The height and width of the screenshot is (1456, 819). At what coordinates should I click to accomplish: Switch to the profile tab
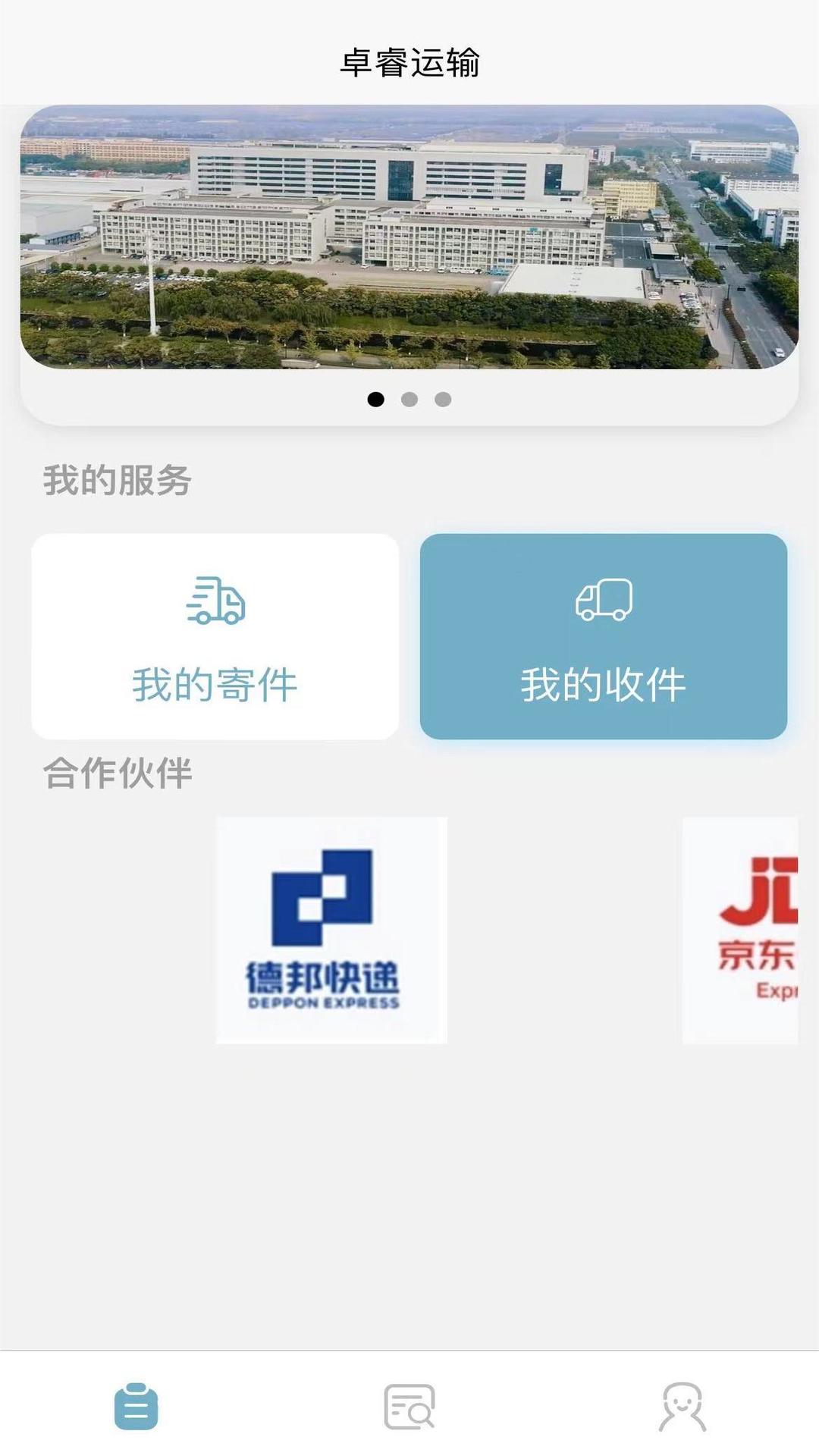pyautogui.click(x=682, y=1407)
